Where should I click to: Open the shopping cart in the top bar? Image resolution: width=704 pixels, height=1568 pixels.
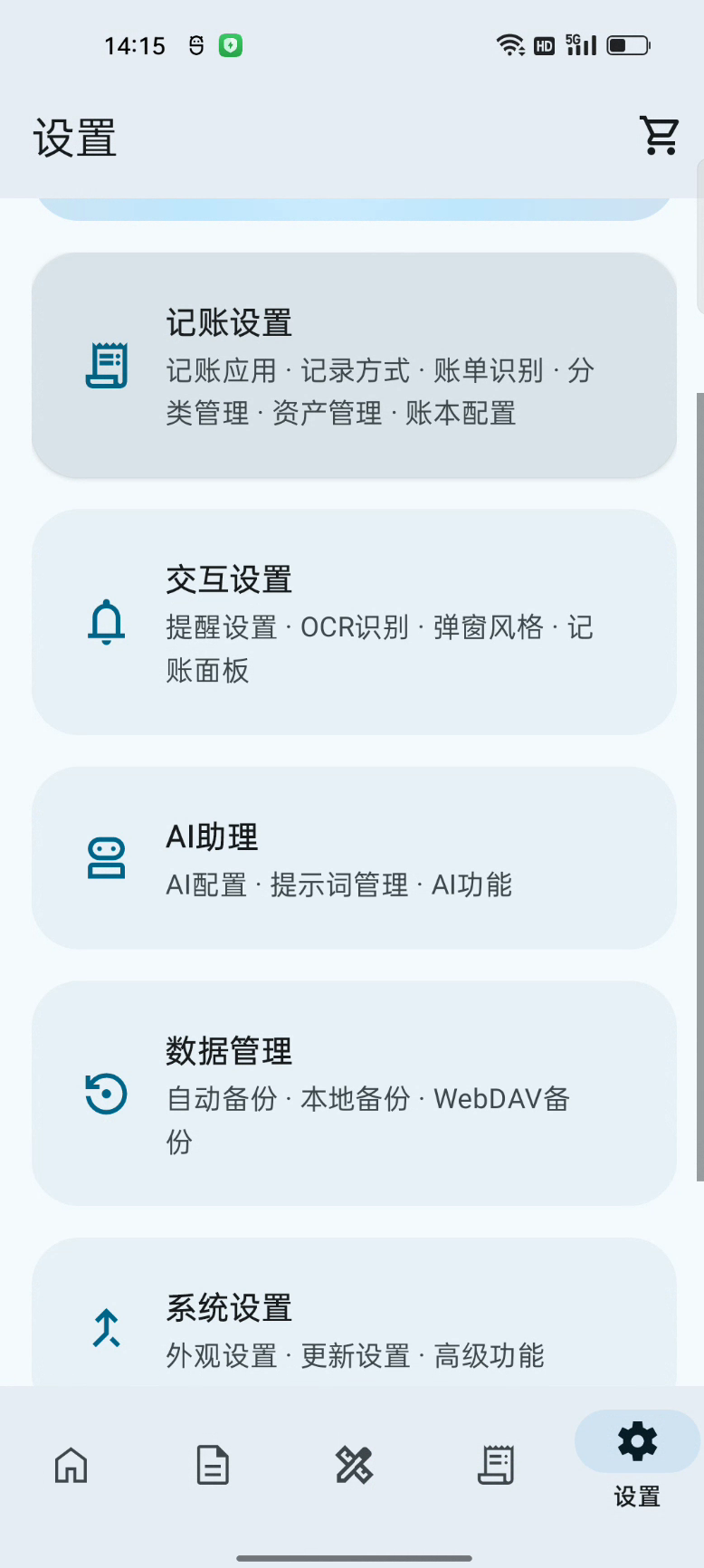660,135
